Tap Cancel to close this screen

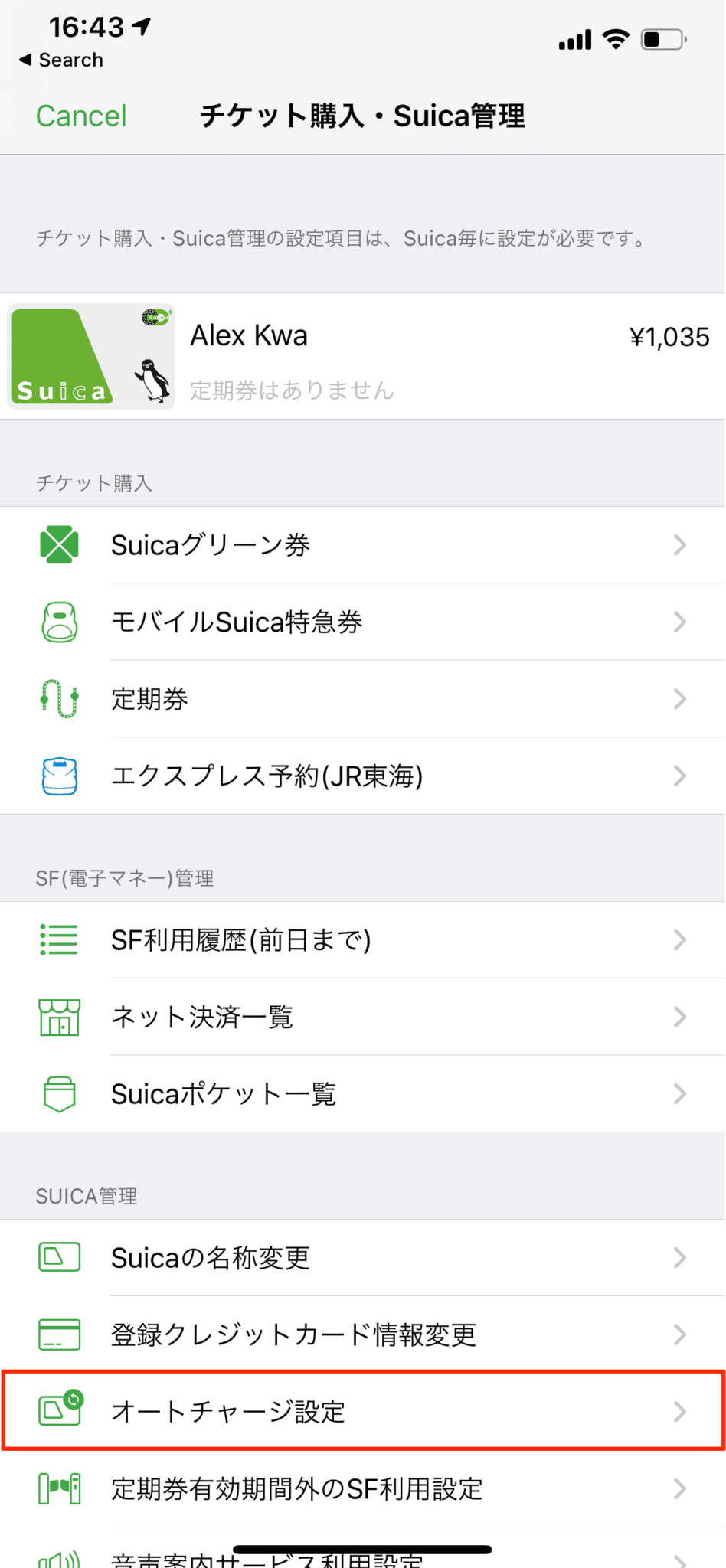(81, 116)
